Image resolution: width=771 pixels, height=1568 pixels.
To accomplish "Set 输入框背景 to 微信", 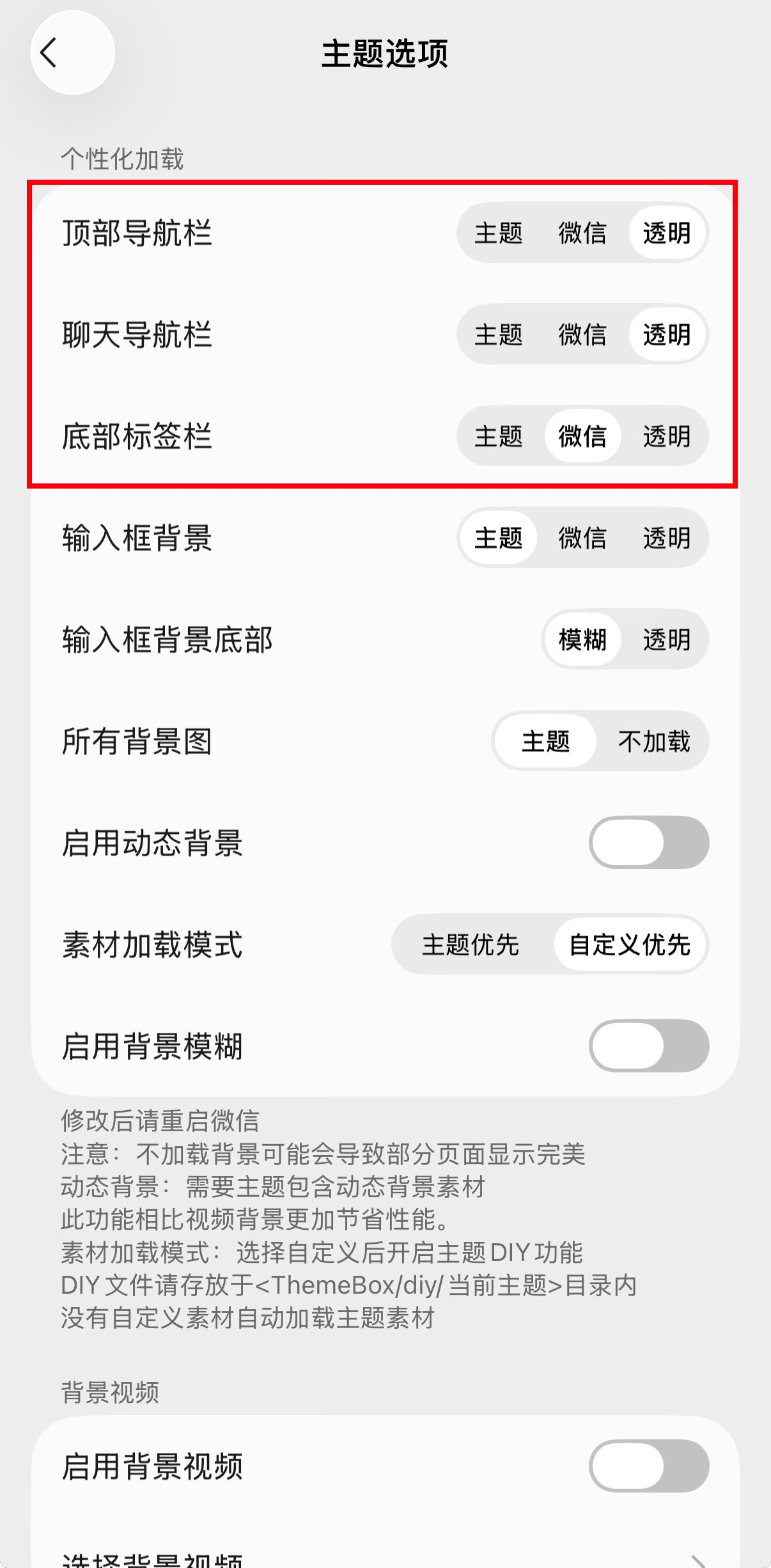I will click(582, 538).
